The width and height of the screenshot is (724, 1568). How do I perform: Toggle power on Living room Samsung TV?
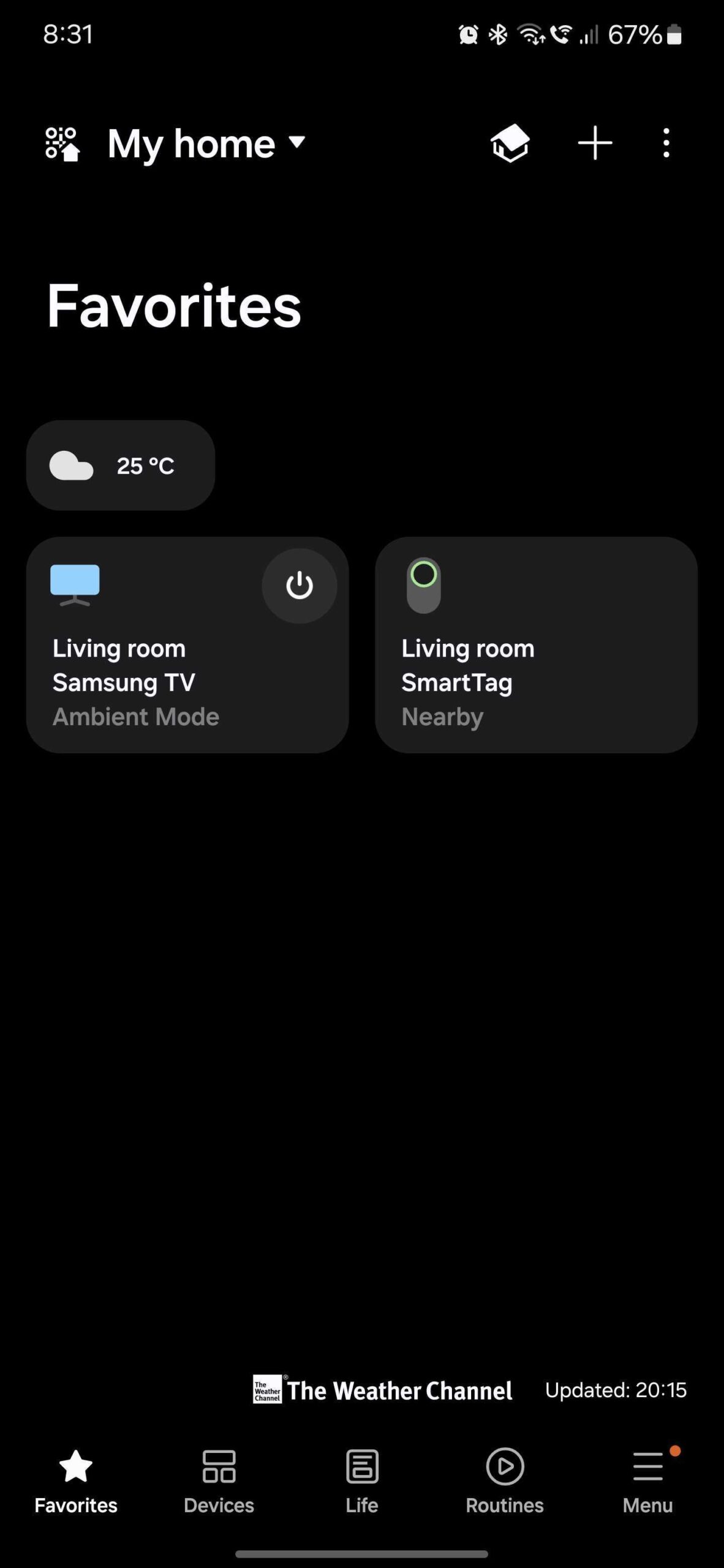pos(299,586)
